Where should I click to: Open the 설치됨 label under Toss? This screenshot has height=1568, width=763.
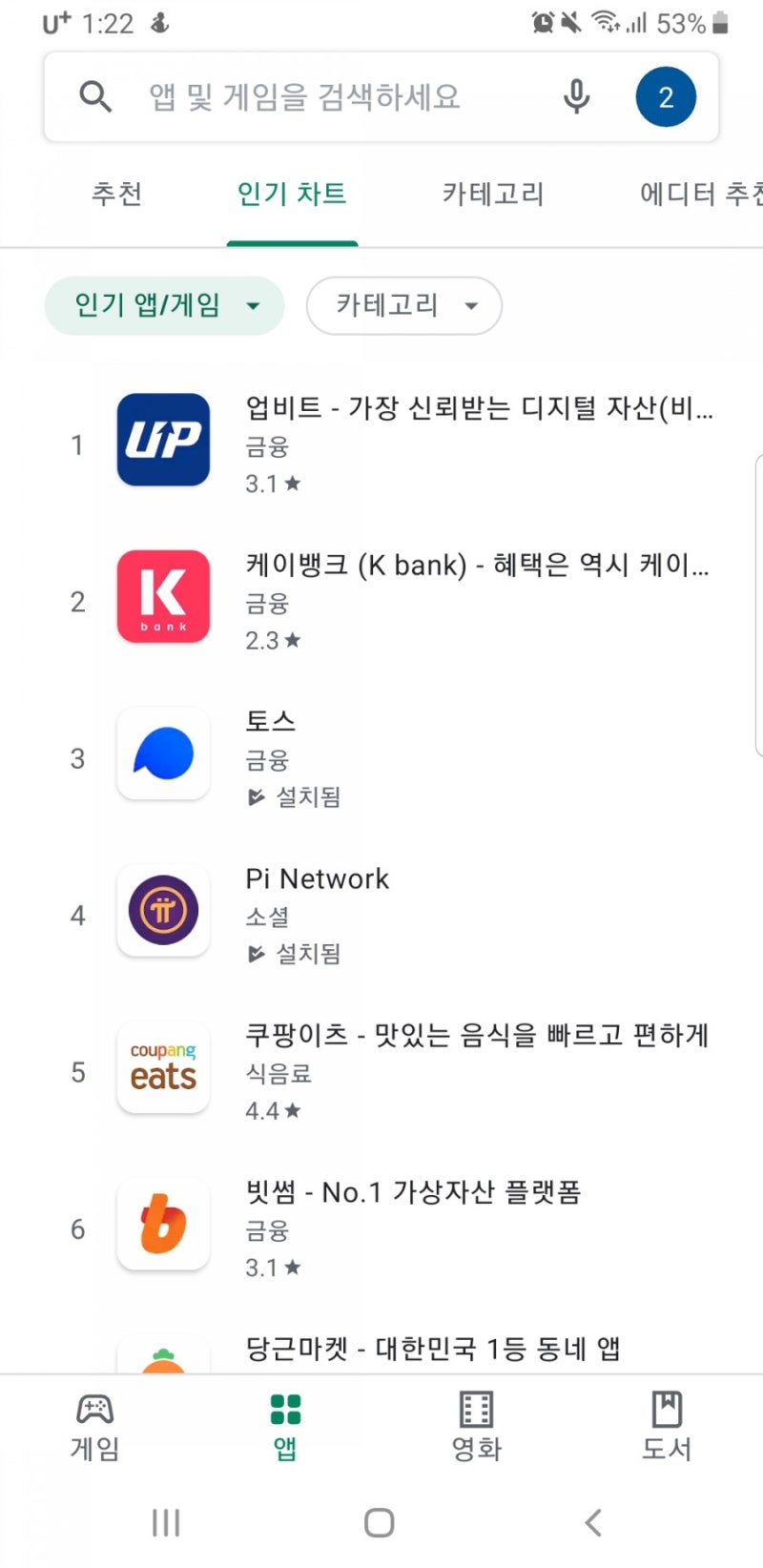pyautogui.click(x=305, y=797)
